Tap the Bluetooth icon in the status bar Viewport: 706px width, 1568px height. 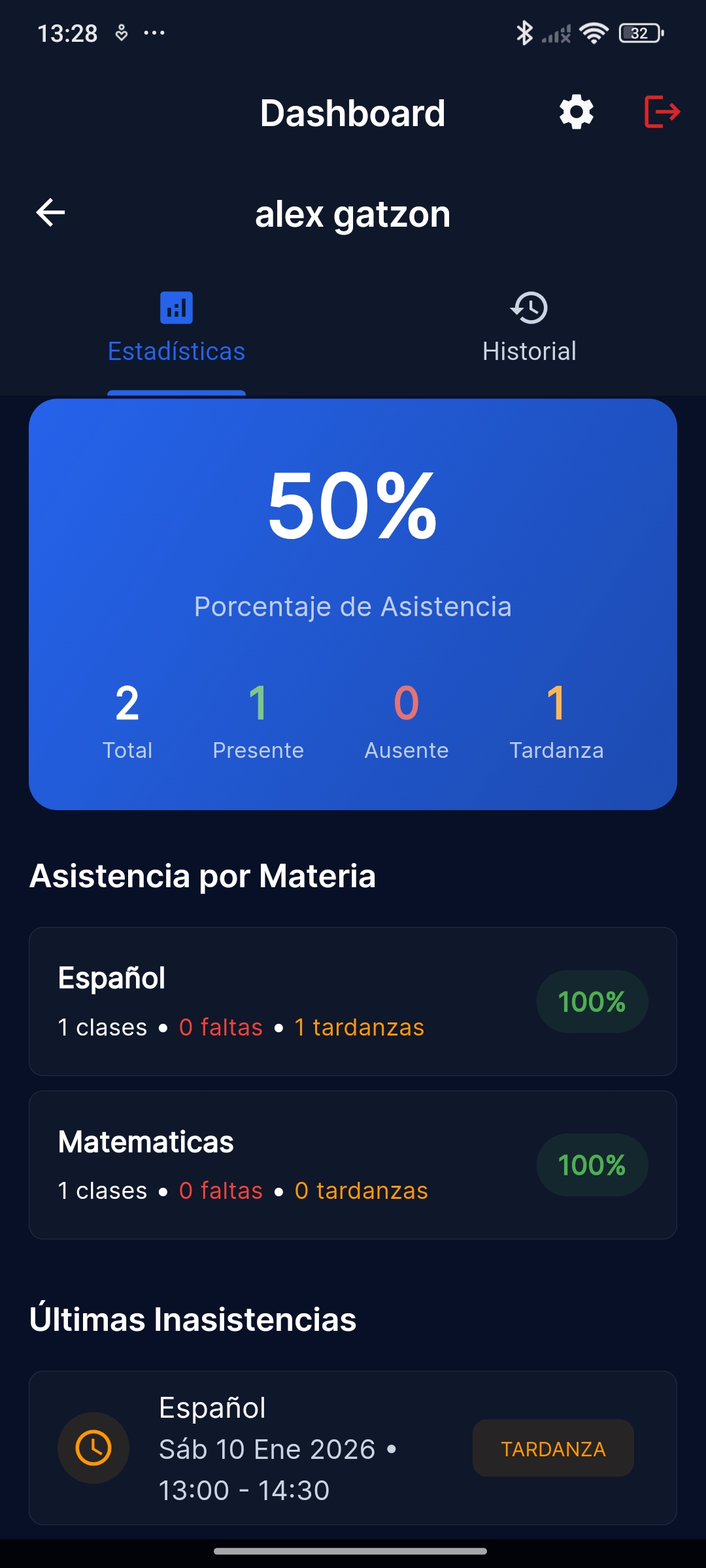(524, 32)
